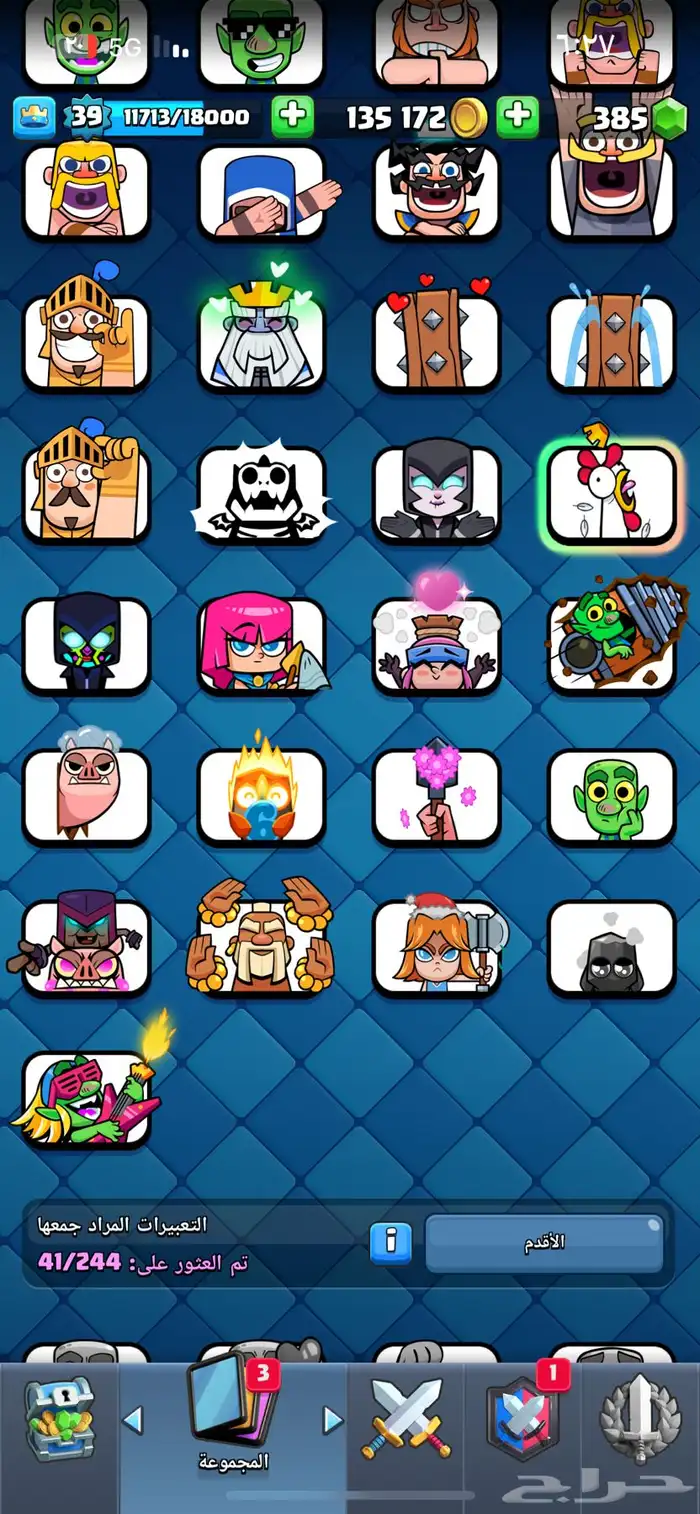Pick the log with red hearts emote
700x1514 pixels.
pos(436,342)
